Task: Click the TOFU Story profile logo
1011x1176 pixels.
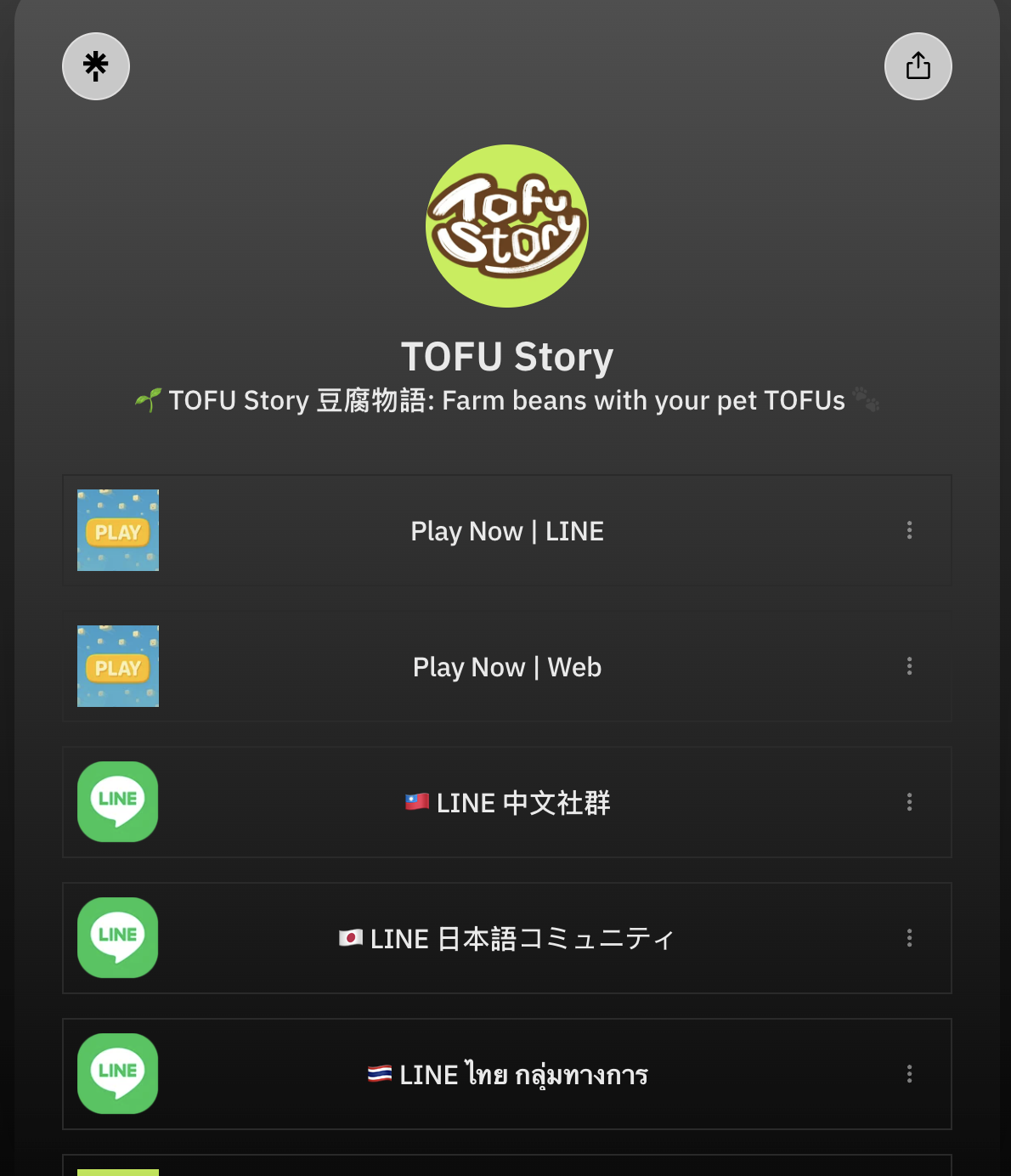Action: point(506,225)
